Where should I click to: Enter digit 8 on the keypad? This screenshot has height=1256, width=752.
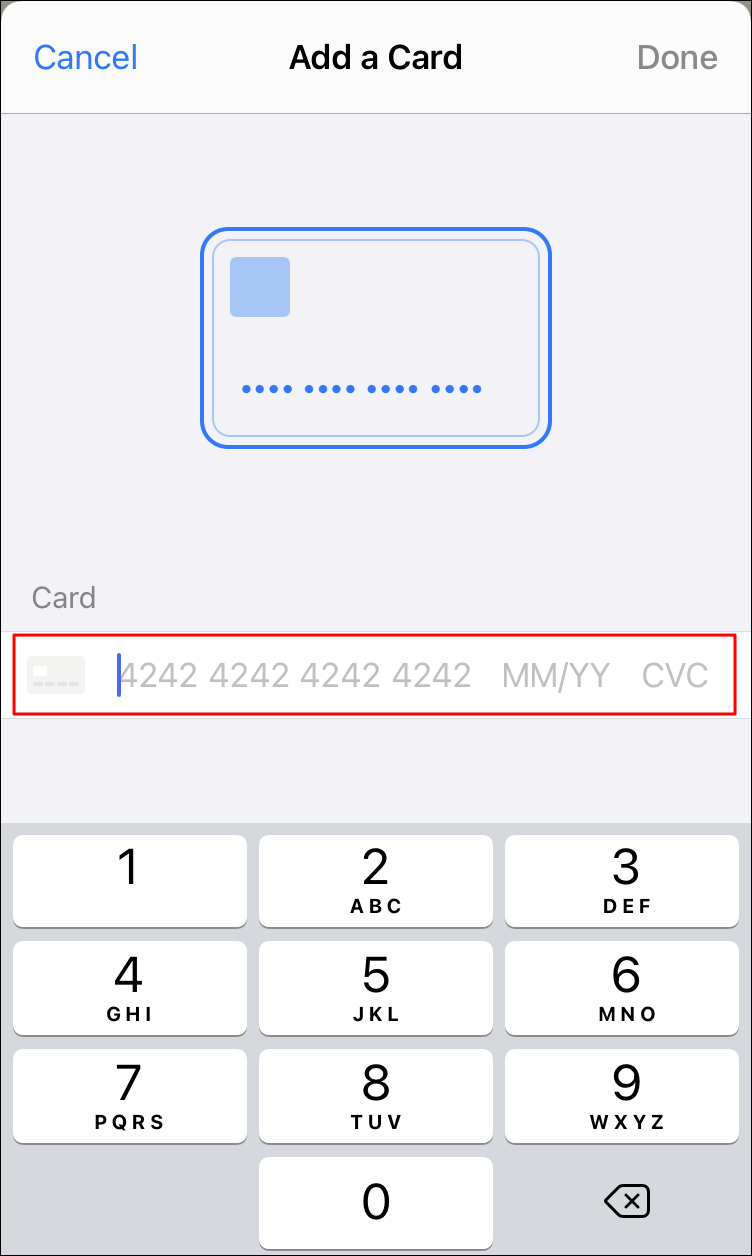pyautogui.click(x=376, y=1095)
